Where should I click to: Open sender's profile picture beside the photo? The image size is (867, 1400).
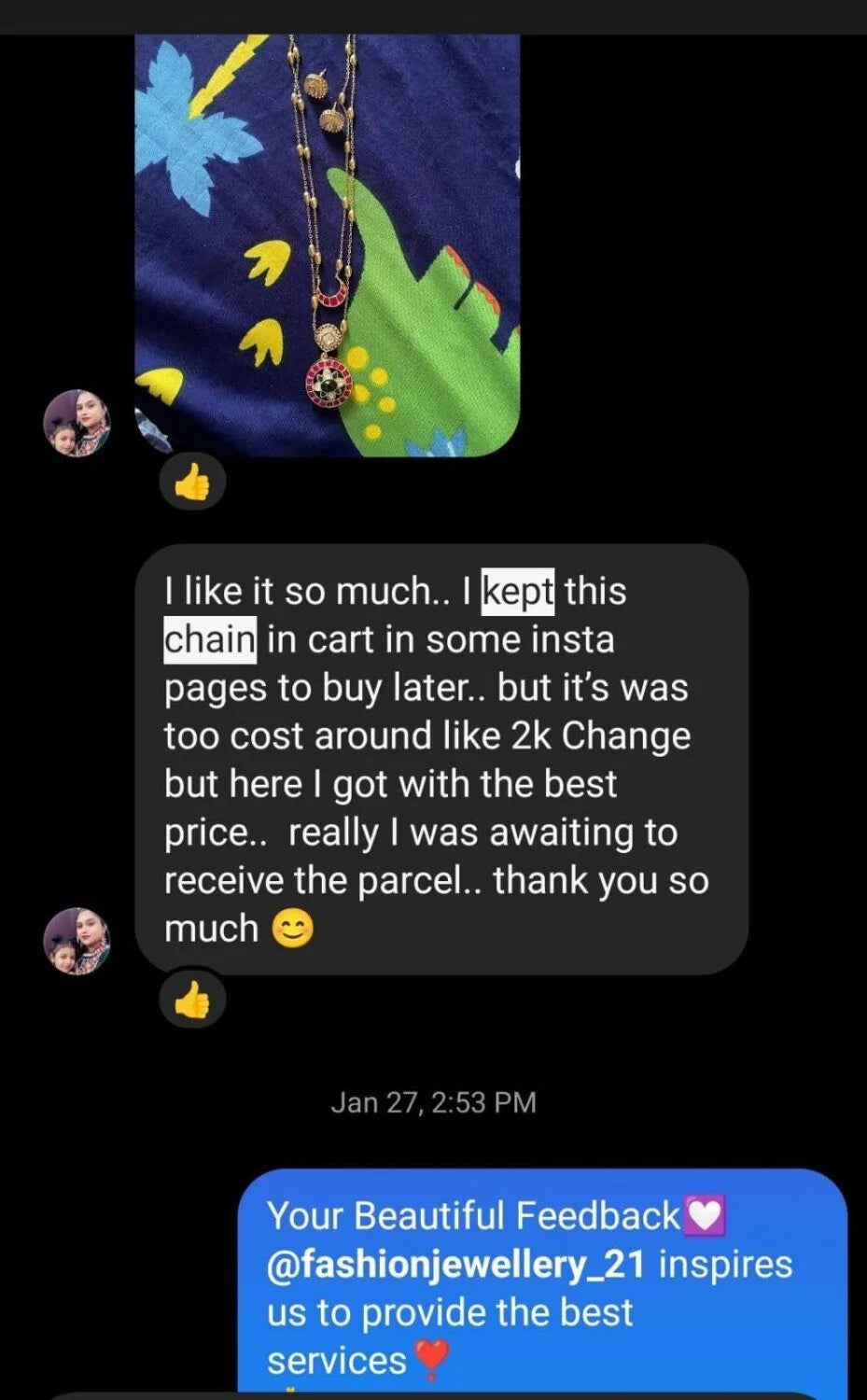(77, 423)
